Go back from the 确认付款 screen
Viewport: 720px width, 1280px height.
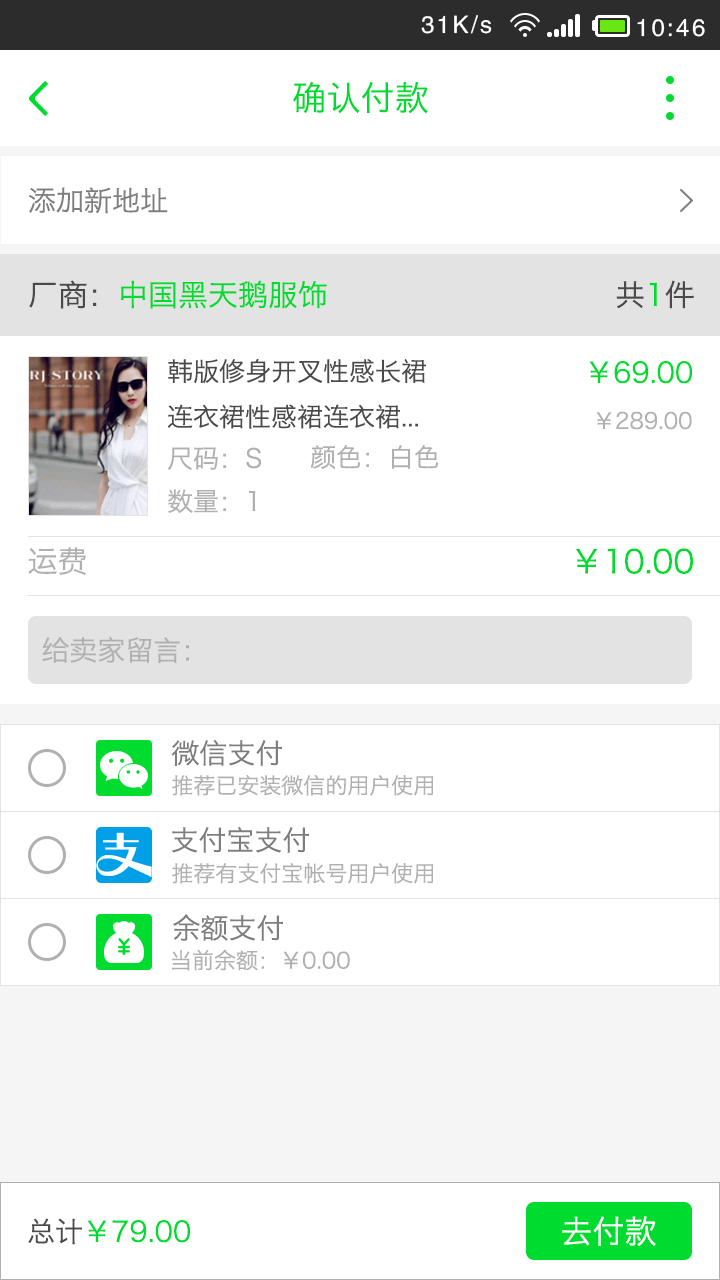[x=39, y=98]
